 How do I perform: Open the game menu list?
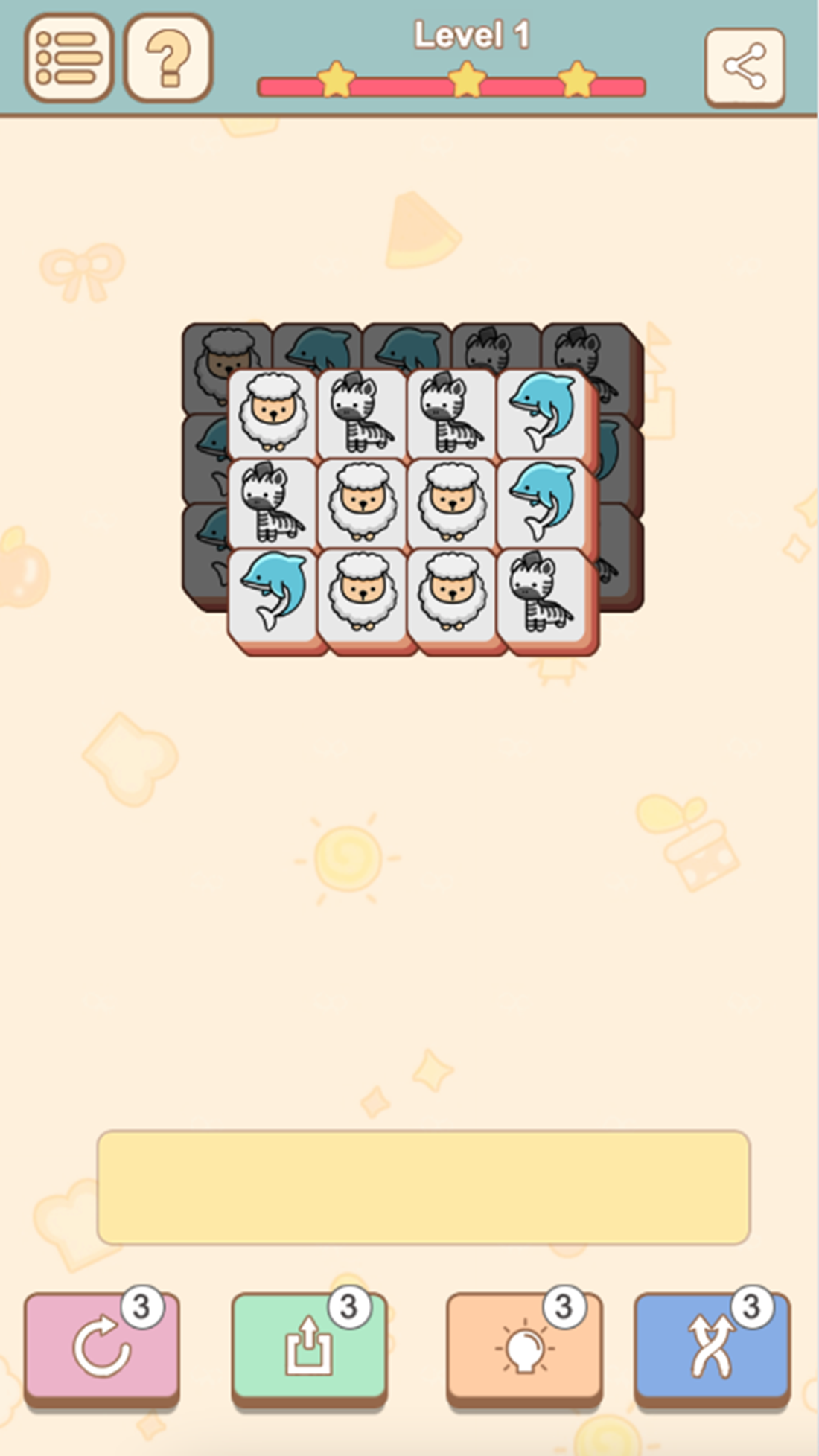[x=68, y=58]
